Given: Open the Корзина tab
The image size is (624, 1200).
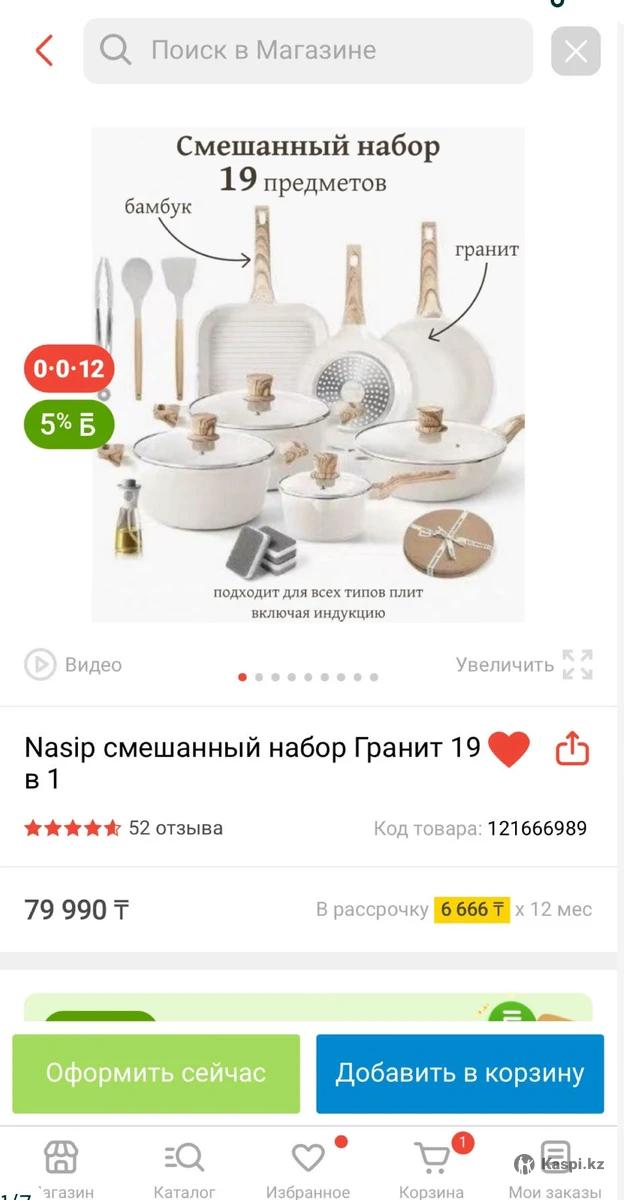Looking at the screenshot, I should pyautogui.click(x=432, y=1168).
